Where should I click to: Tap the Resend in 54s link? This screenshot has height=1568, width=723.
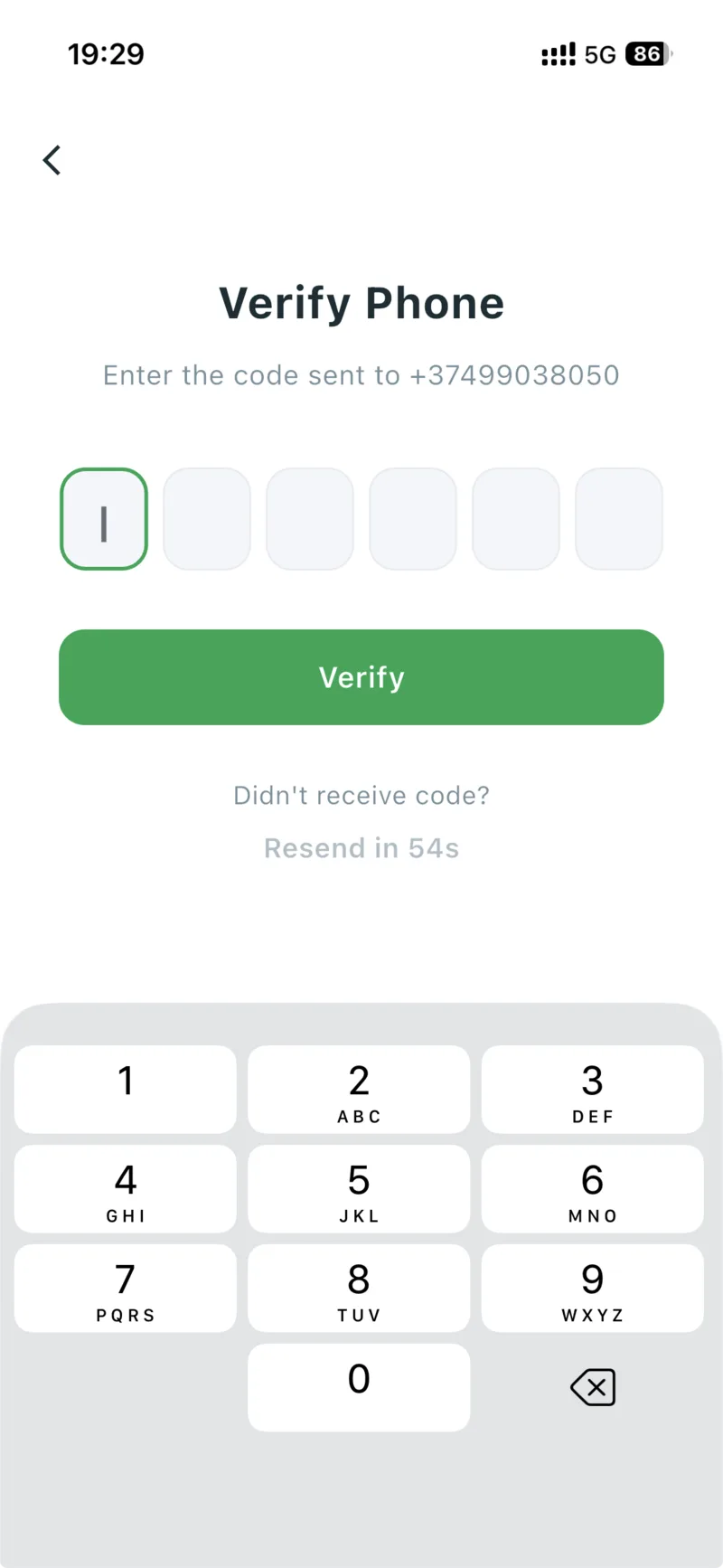(361, 848)
